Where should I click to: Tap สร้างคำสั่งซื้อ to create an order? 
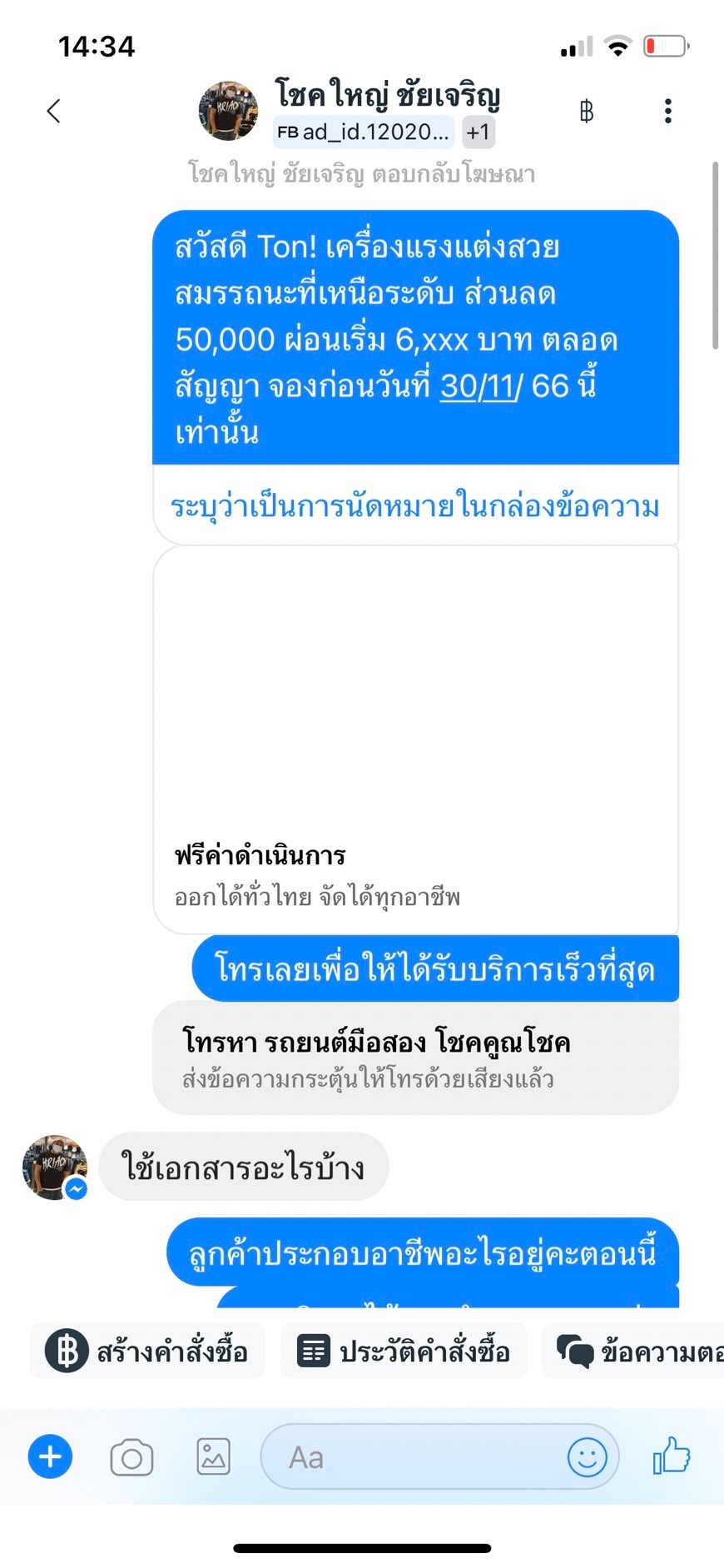(148, 1351)
